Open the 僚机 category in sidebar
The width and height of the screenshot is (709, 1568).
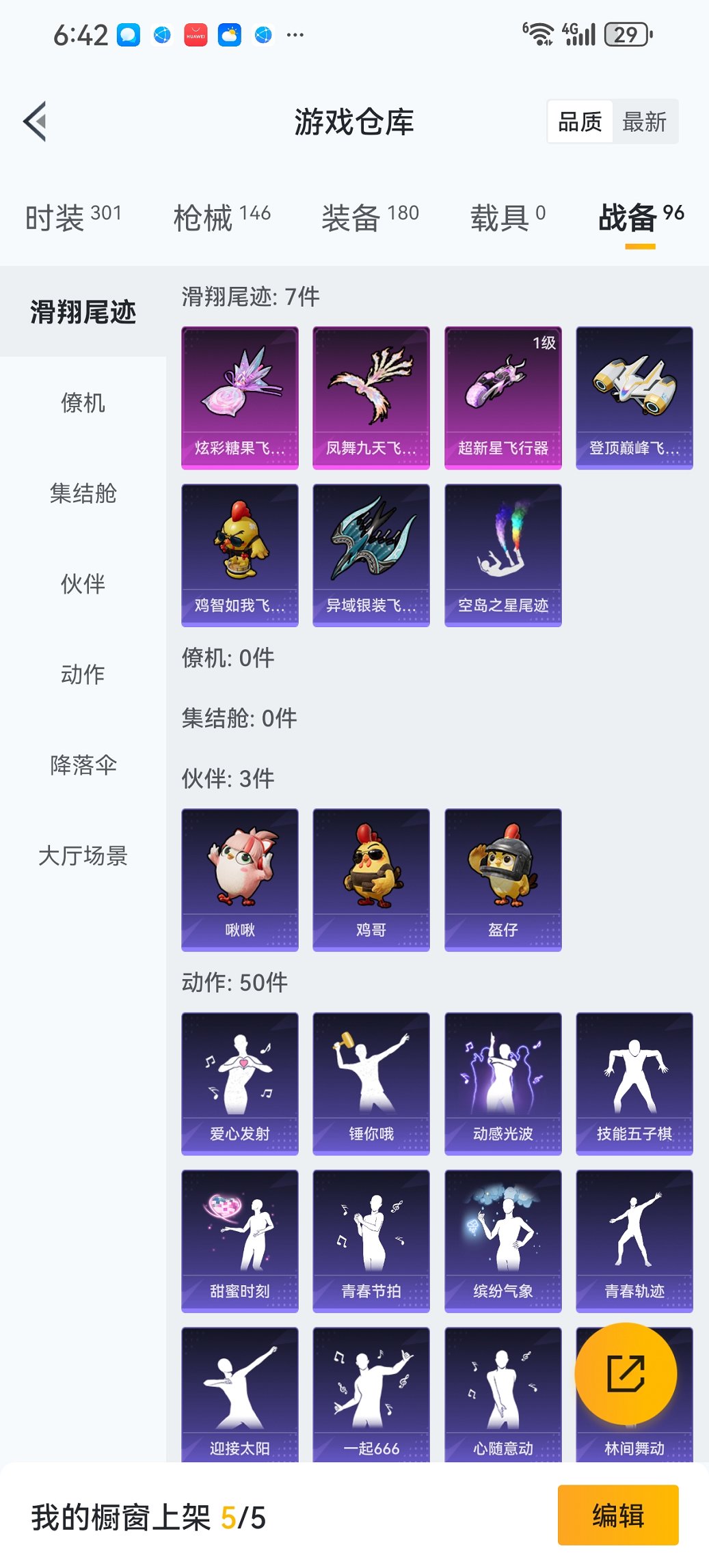coord(83,404)
